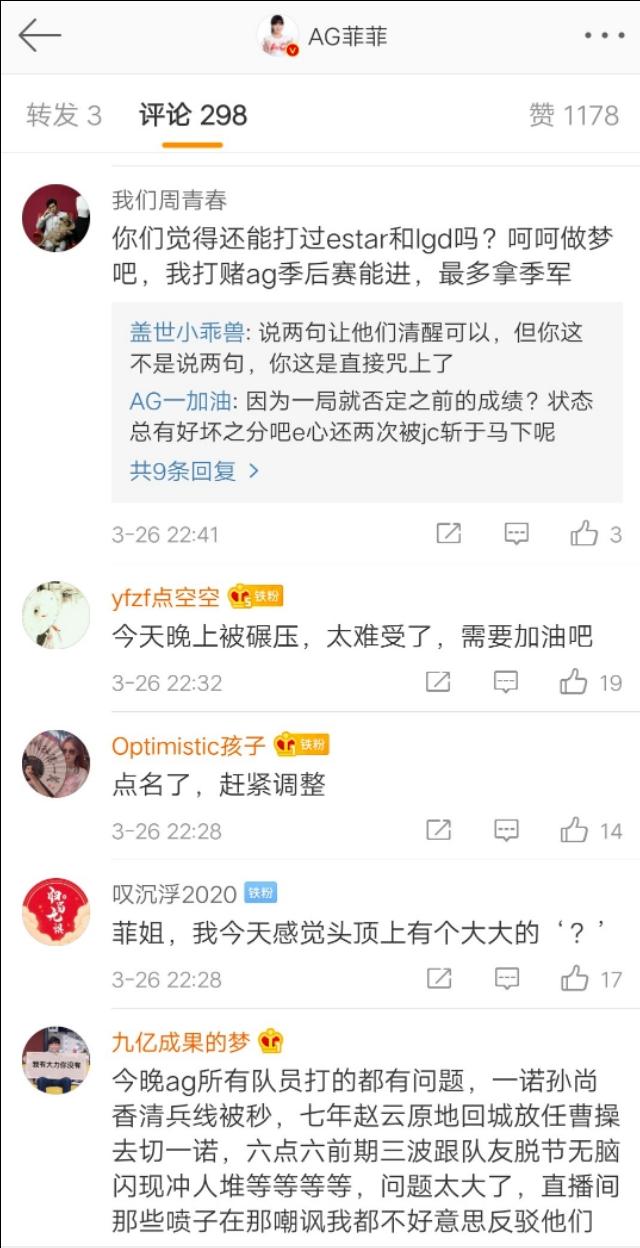The image size is (640, 1248).
Task: Open AG一加油's profile from the reply
Action: coord(182,402)
